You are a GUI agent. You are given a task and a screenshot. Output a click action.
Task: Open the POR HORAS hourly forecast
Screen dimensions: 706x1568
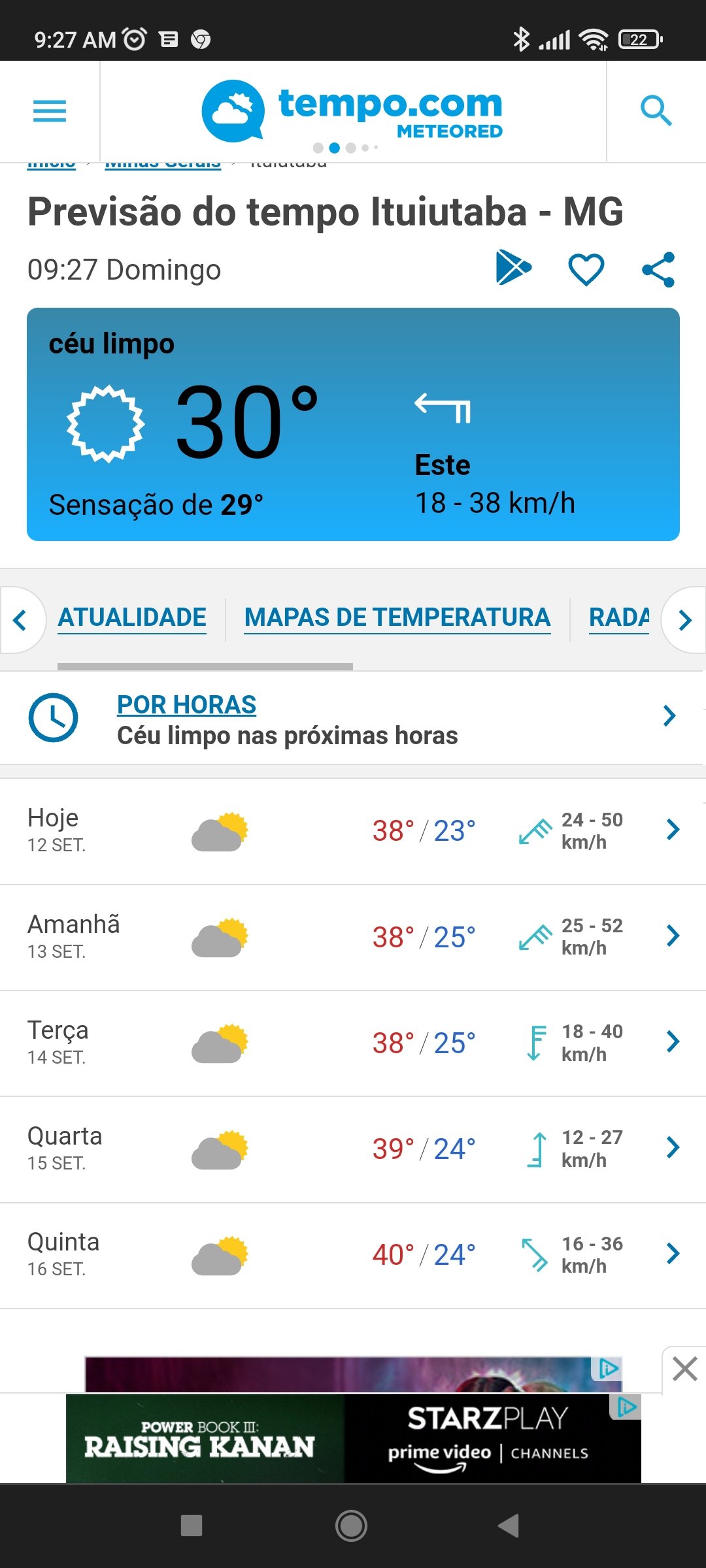187,705
